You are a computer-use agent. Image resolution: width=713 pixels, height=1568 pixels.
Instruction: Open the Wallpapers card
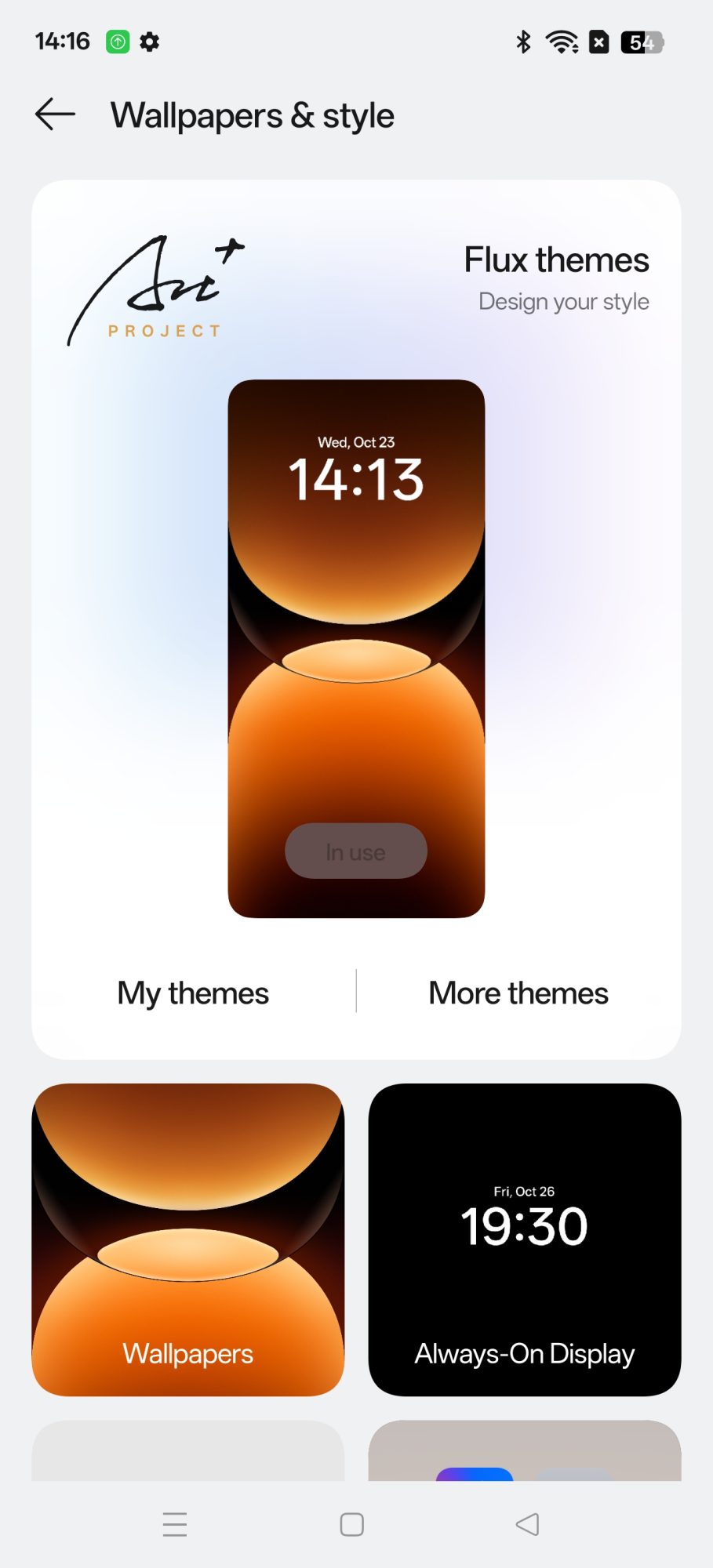[188, 1239]
